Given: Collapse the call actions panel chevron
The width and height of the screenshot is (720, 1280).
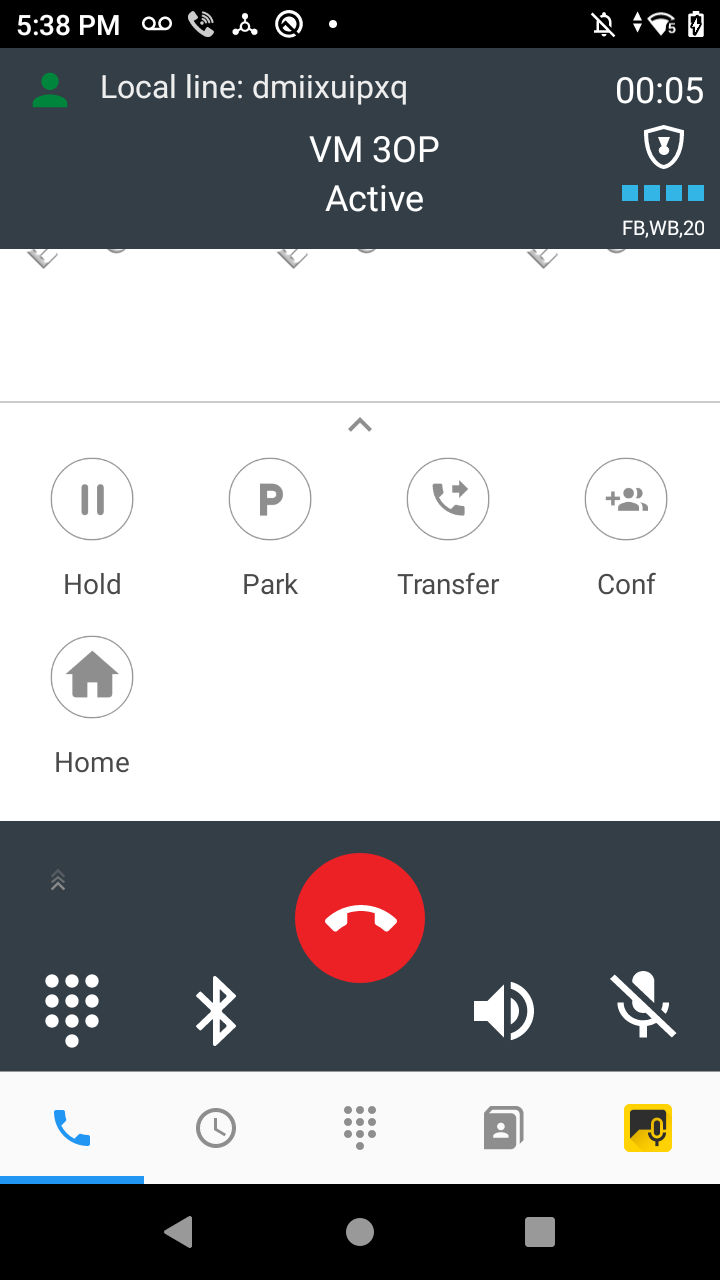Looking at the screenshot, I should [360, 425].
